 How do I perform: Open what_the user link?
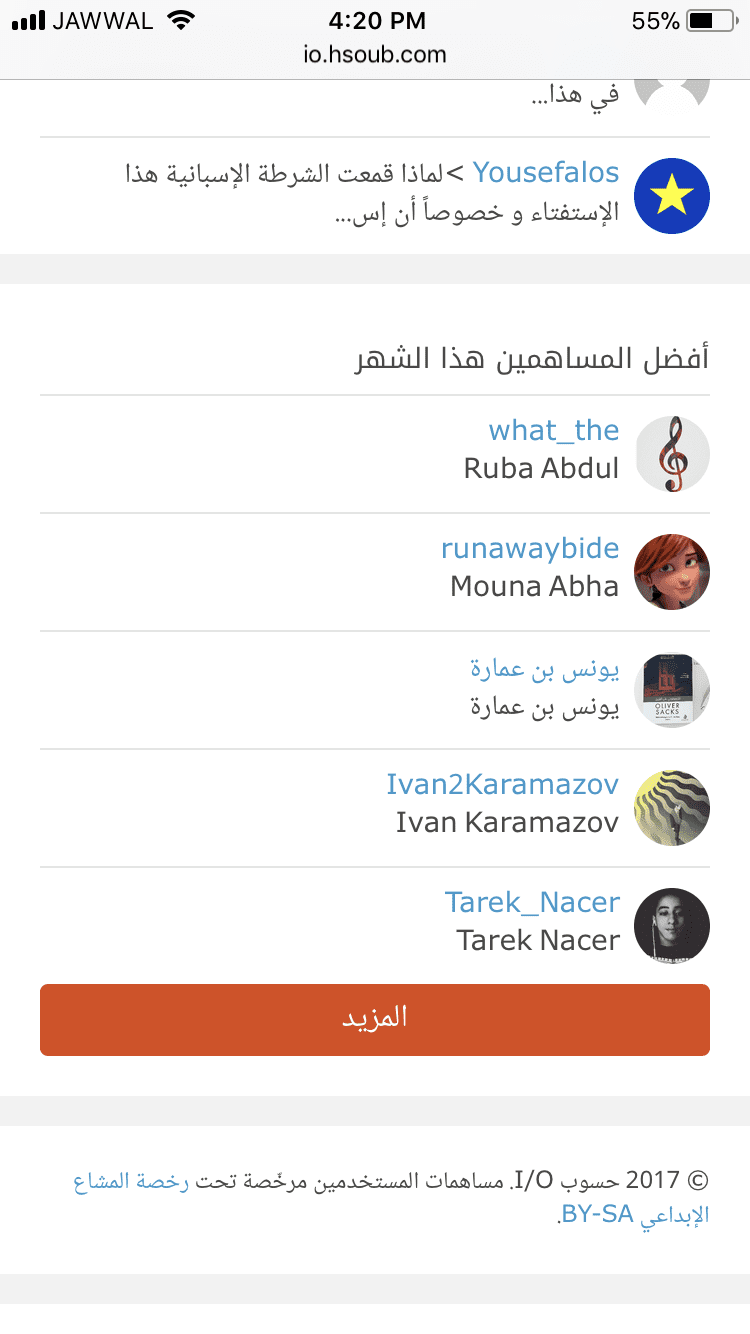553,431
